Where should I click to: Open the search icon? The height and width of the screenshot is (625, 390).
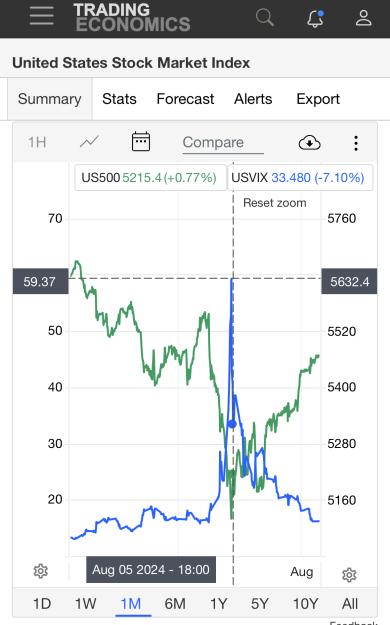[x=264, y=18]
